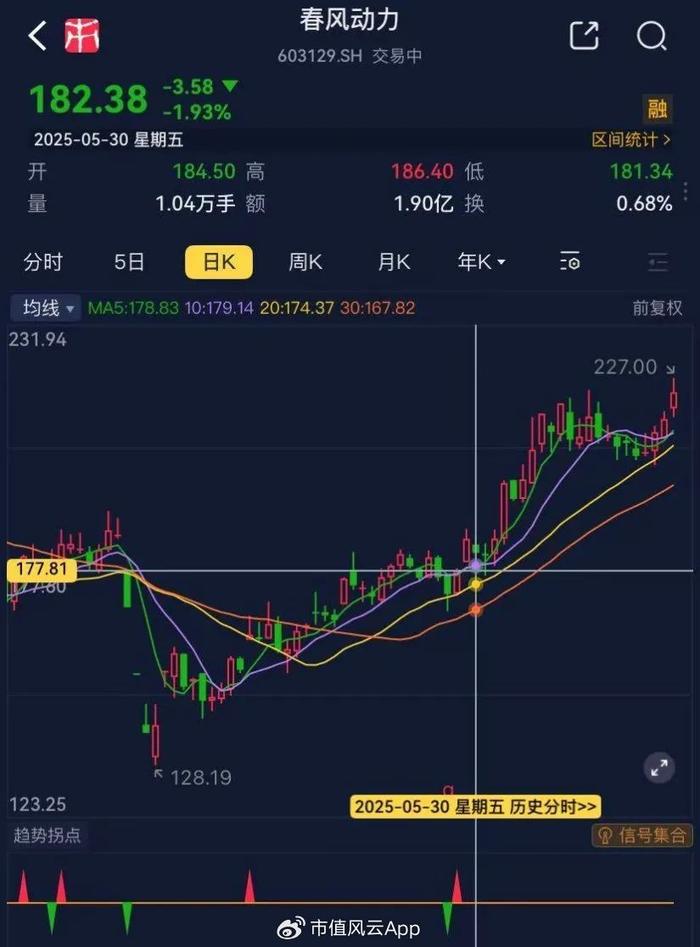Image resolution: width=700 pixels, height=947 pixels.
Task: Change the 前复权 adjustment setting
Action: (657, 308)
